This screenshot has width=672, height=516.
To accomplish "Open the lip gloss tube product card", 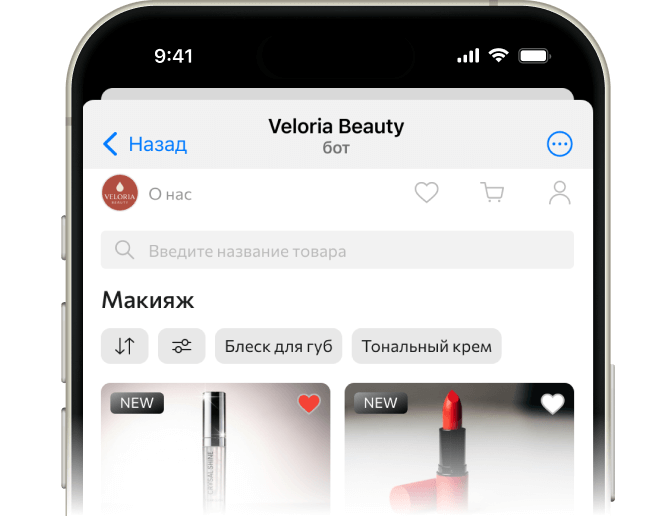I will [215, 455].
